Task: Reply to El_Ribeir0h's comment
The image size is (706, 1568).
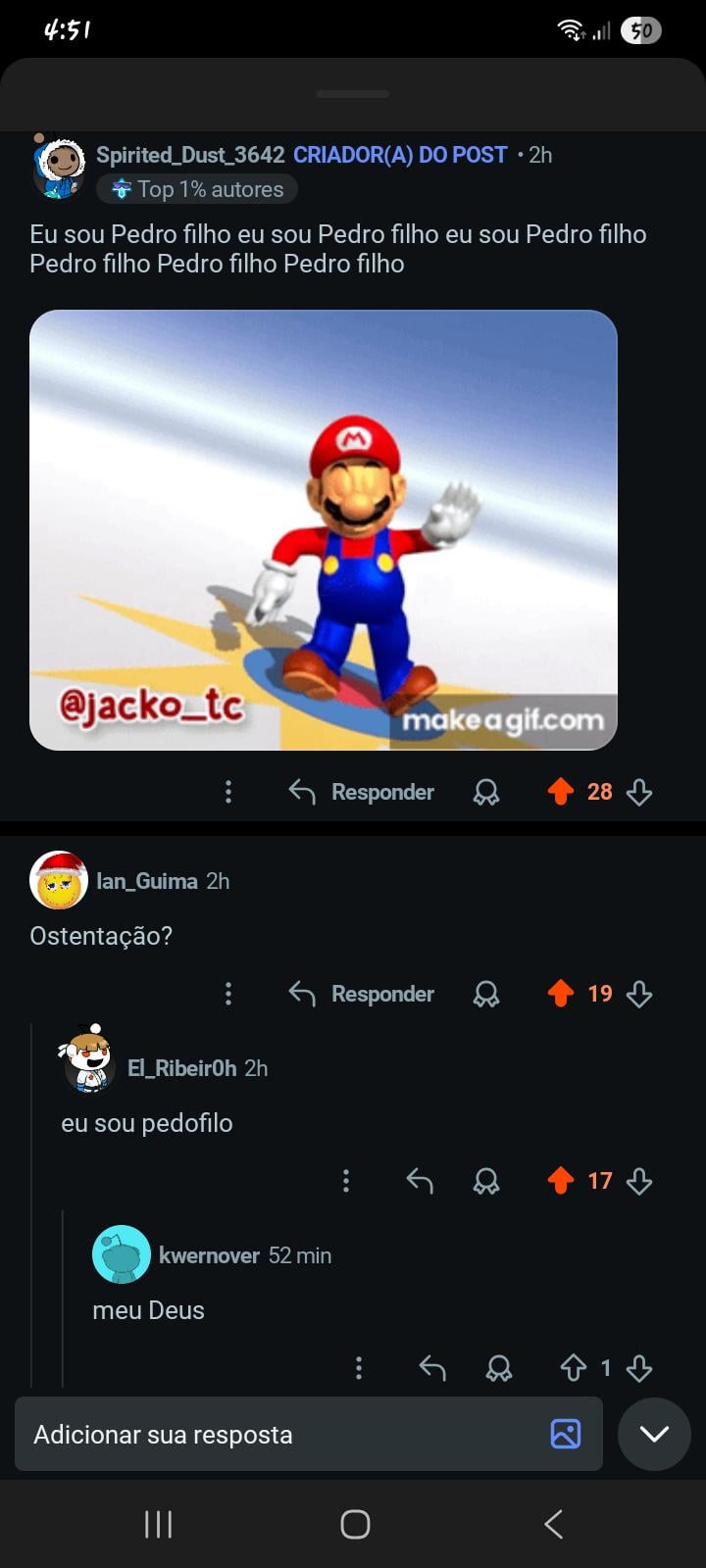Action: coord(420,1181)
